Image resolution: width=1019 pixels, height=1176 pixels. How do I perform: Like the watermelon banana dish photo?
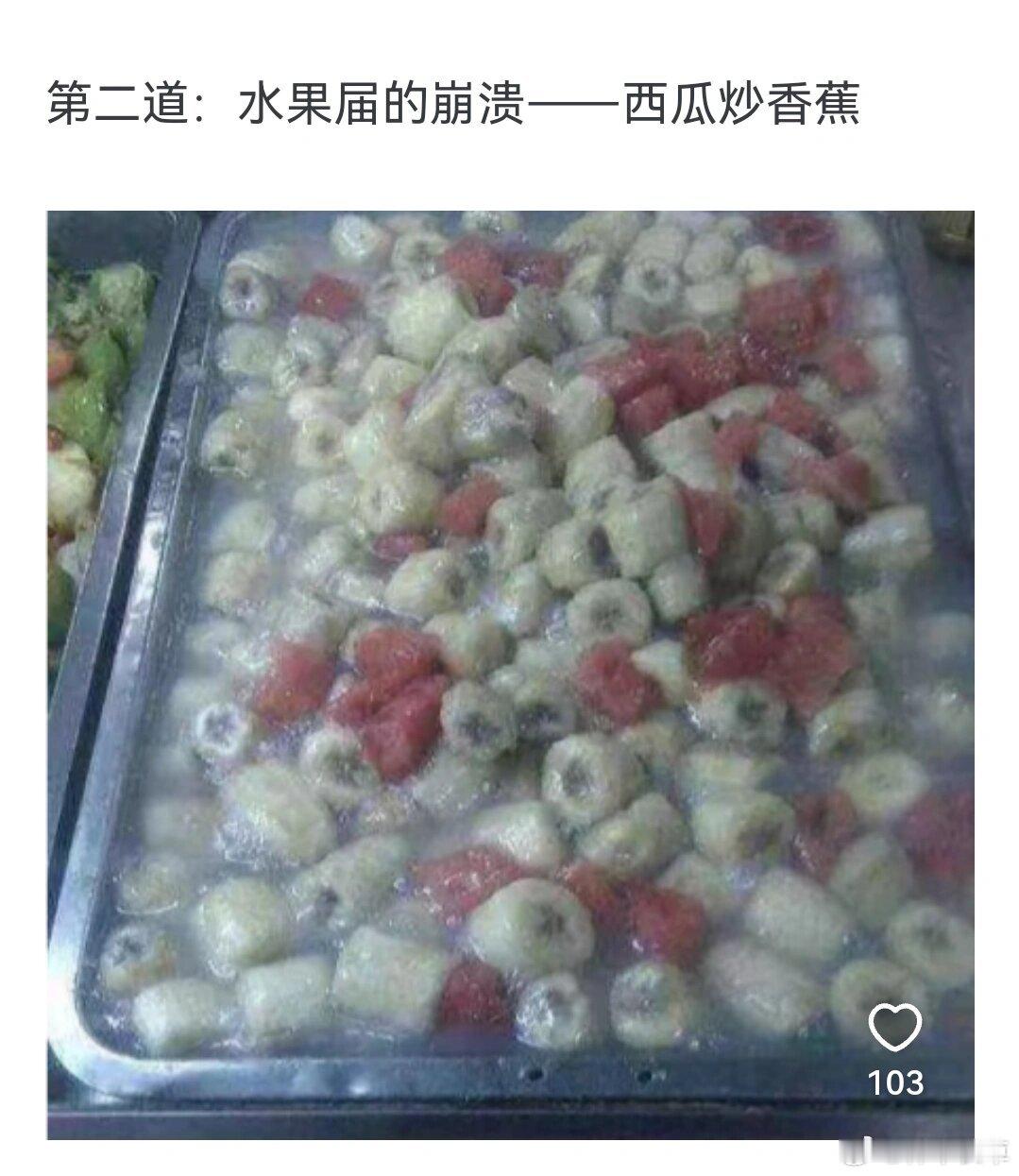click(x=894, y=1029)
